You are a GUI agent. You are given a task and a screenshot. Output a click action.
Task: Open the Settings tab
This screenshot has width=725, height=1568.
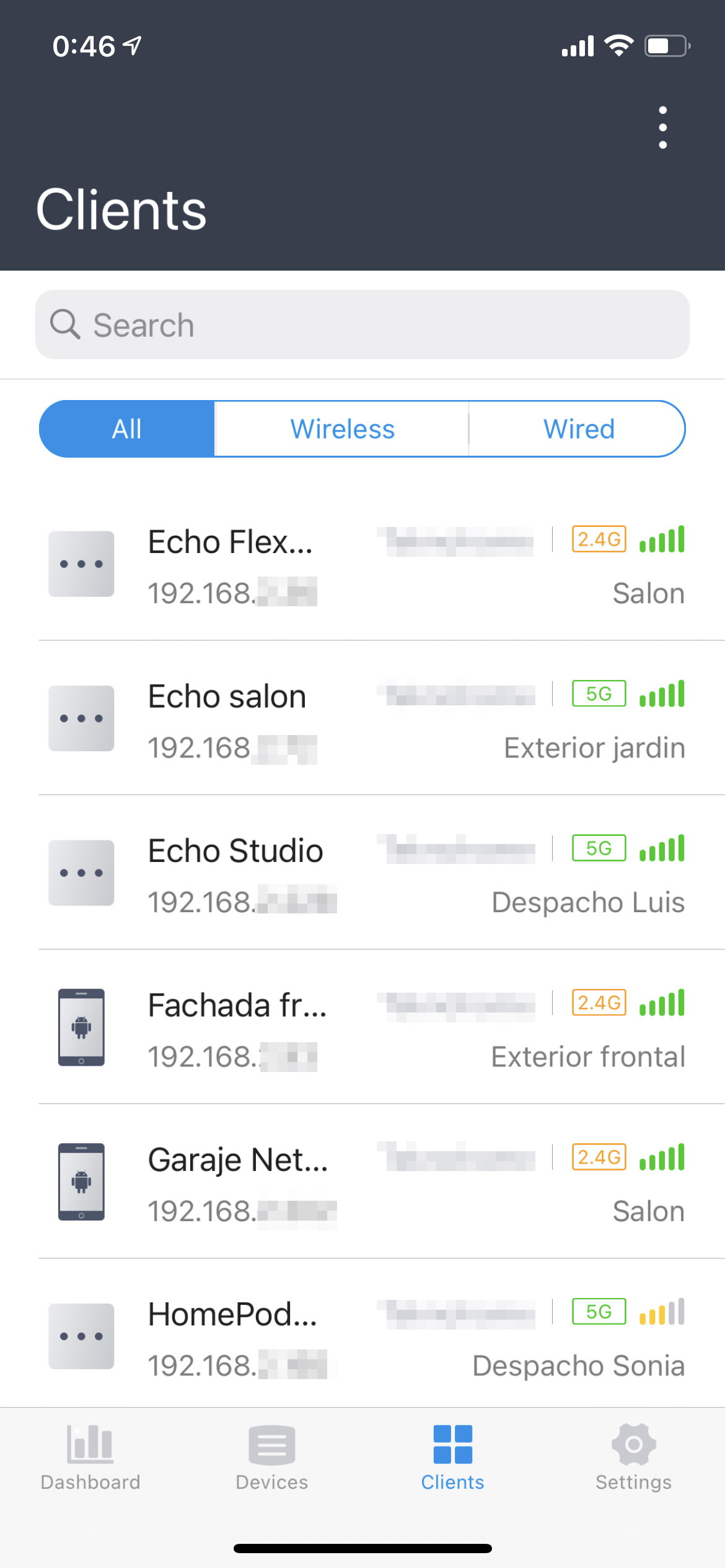634,1458
